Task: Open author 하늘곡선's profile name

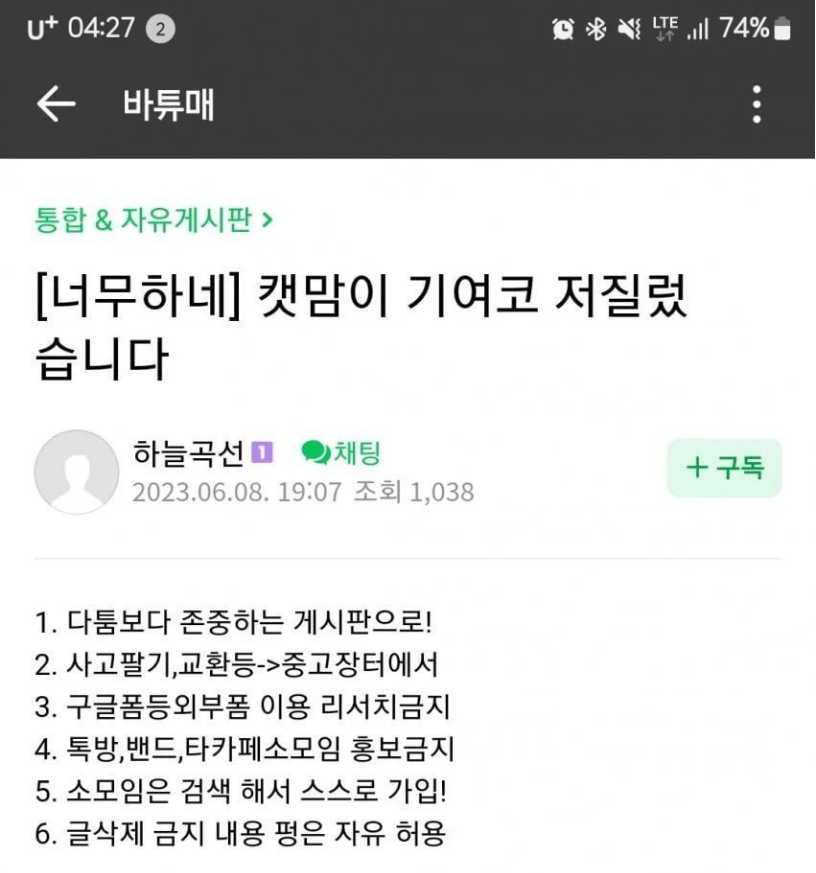Action: click(x=188, y=453)
